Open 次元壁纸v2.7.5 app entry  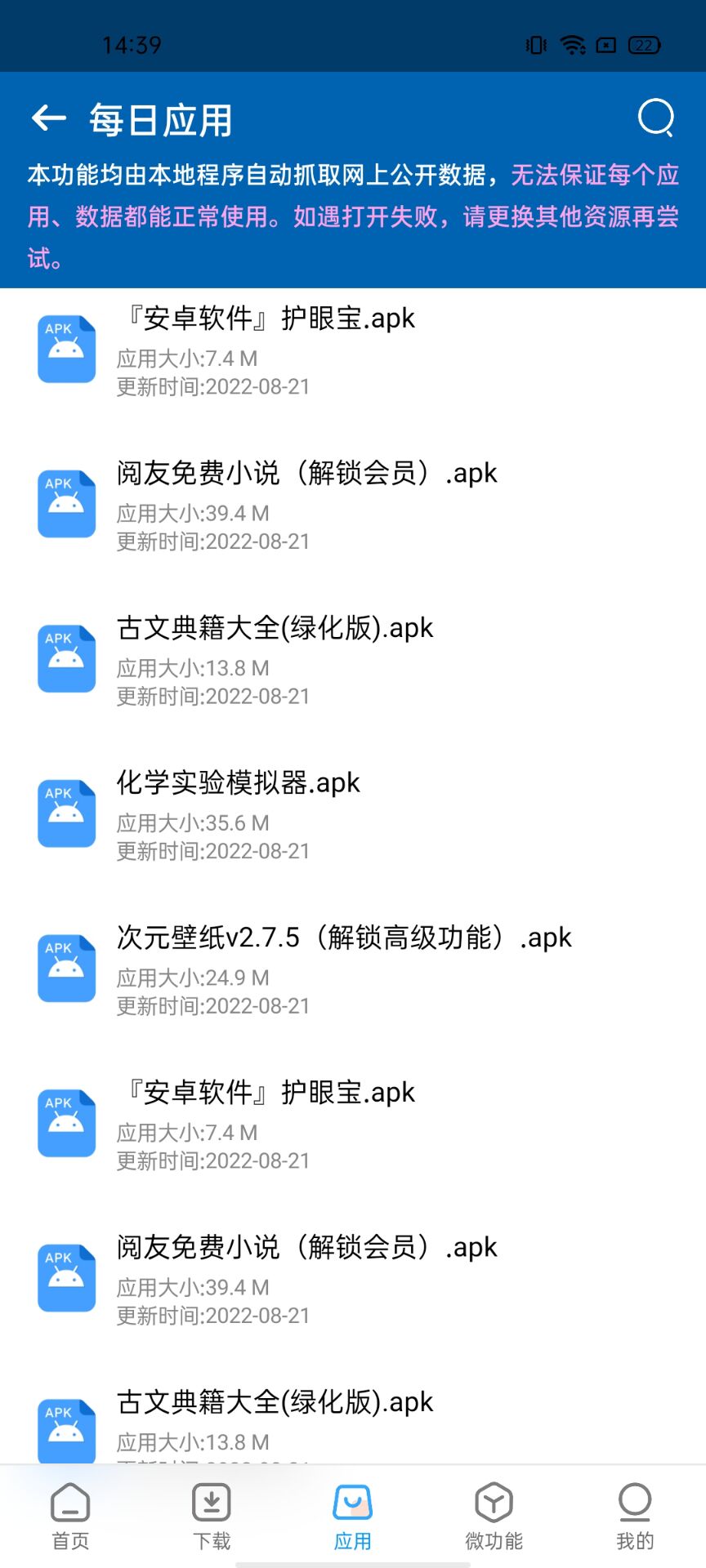click(x=353, y=969)
